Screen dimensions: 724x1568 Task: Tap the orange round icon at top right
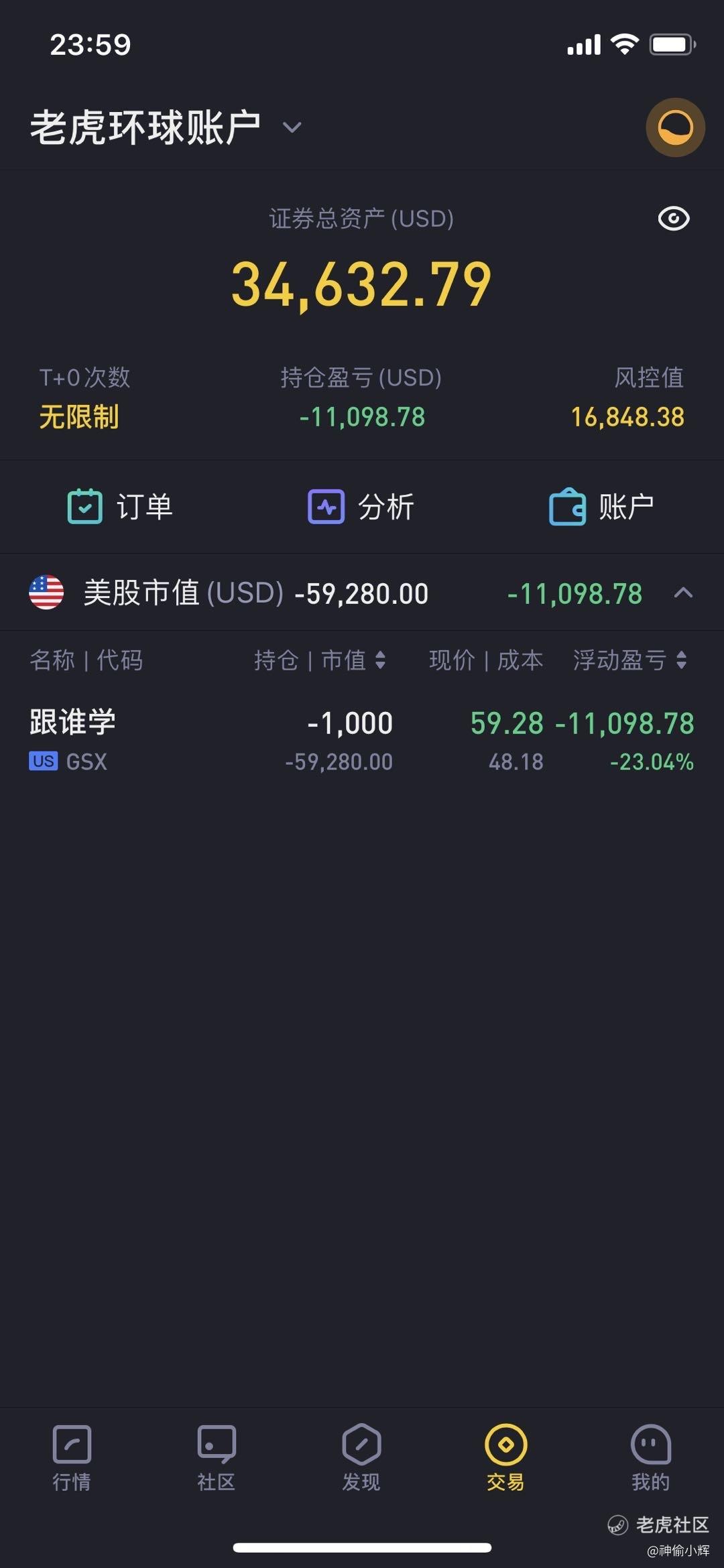point(674,127)
